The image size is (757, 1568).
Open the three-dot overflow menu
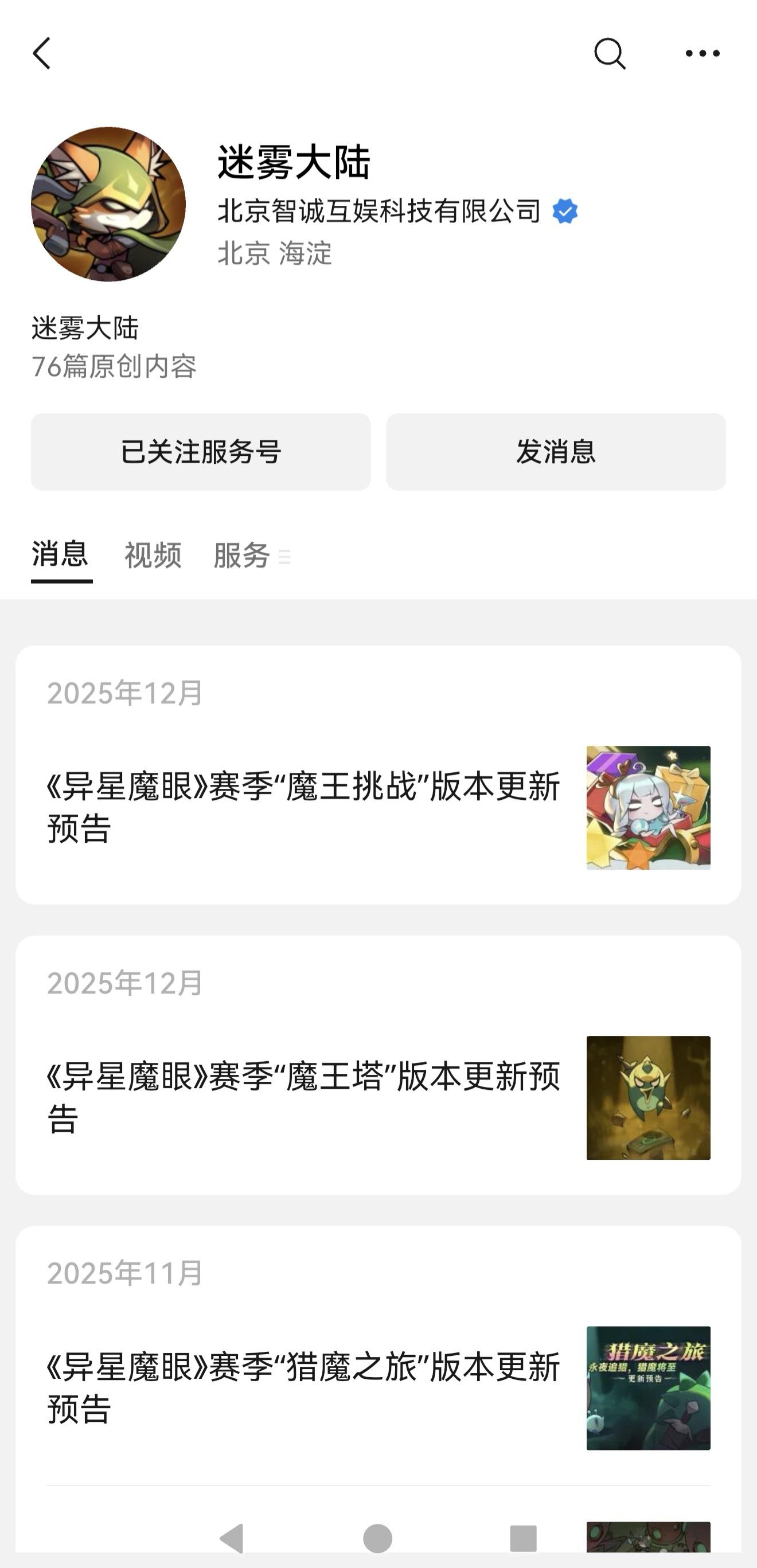702,53
